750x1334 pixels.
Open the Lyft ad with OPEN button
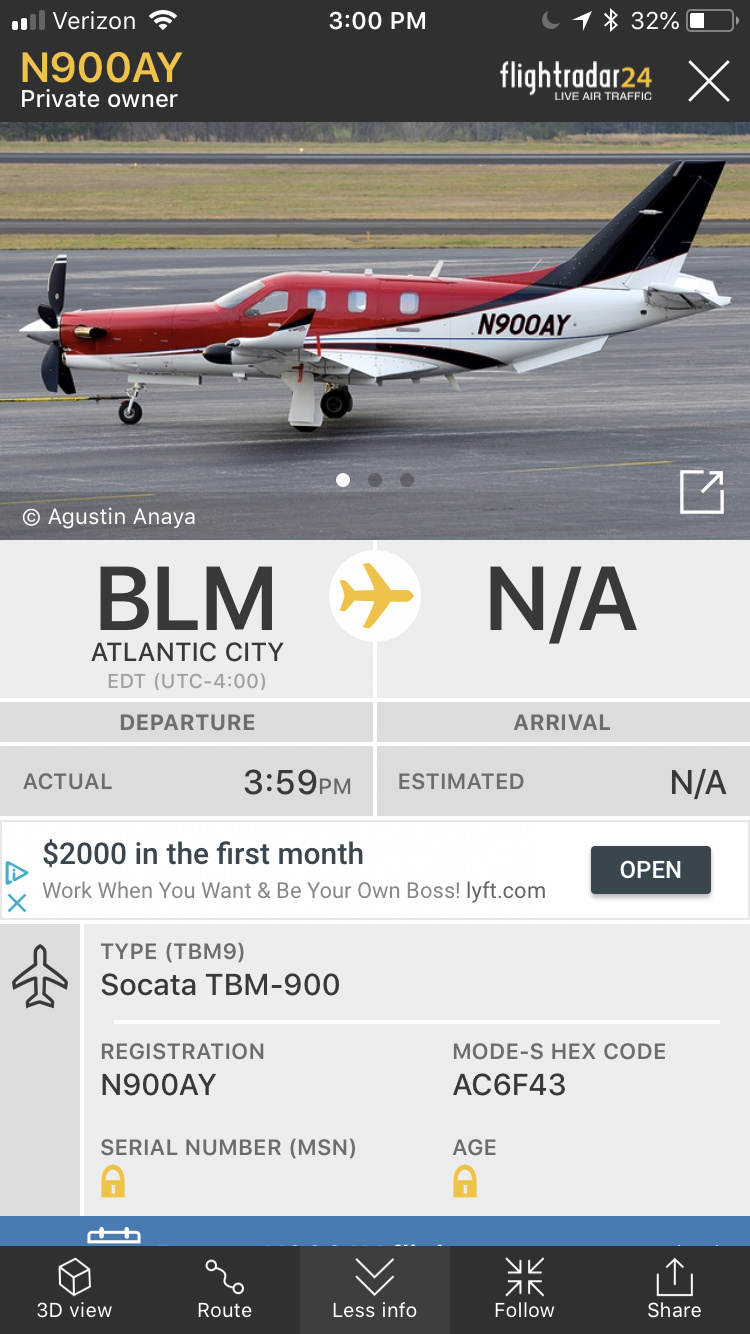click(x=650, y=870)
